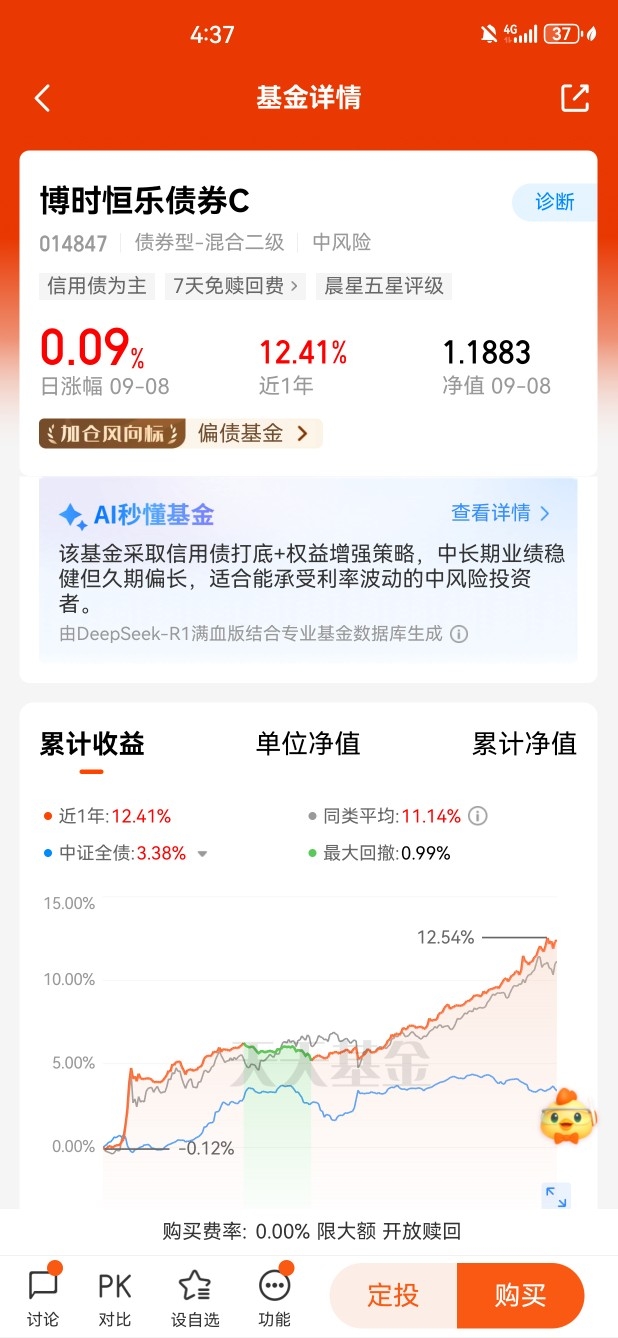Tap the 购买 button
Viewport: 618px width, 1338px height.
coord(520,1296)
